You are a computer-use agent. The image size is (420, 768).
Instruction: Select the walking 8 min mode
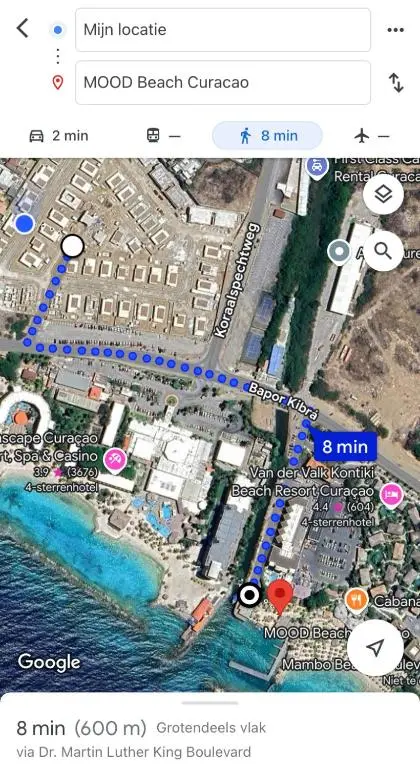pyautogui.click(x=268, y=136)
